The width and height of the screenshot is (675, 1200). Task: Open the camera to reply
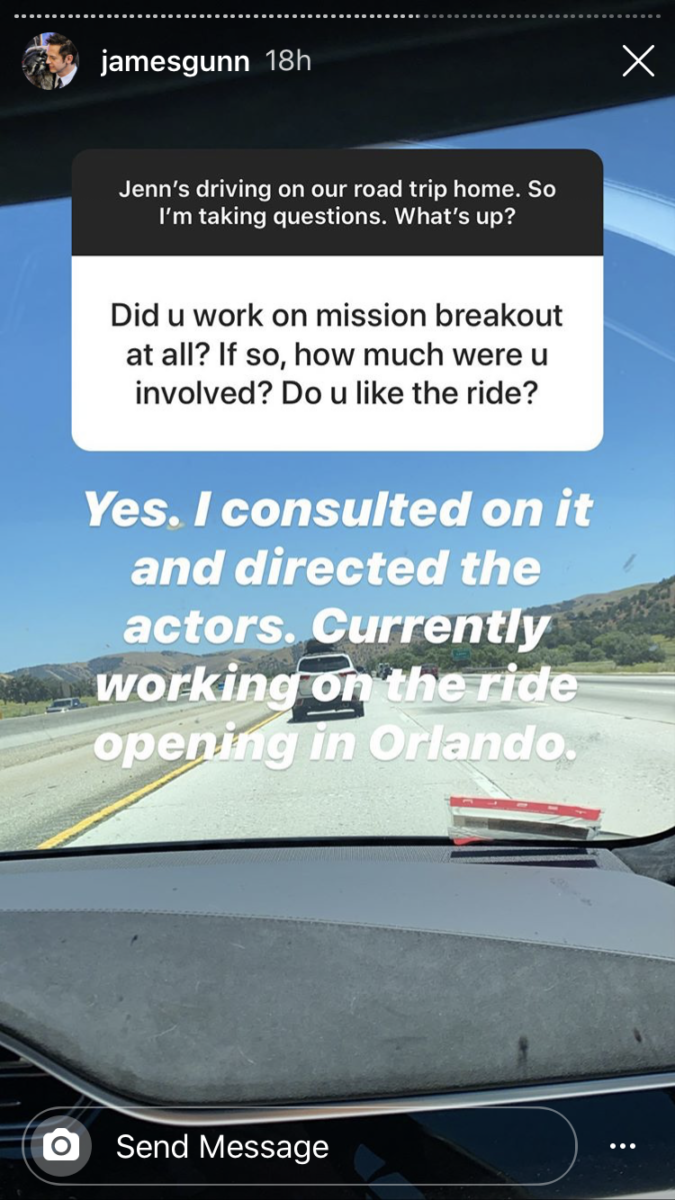pyautogui.click(x=62, y=1146)
